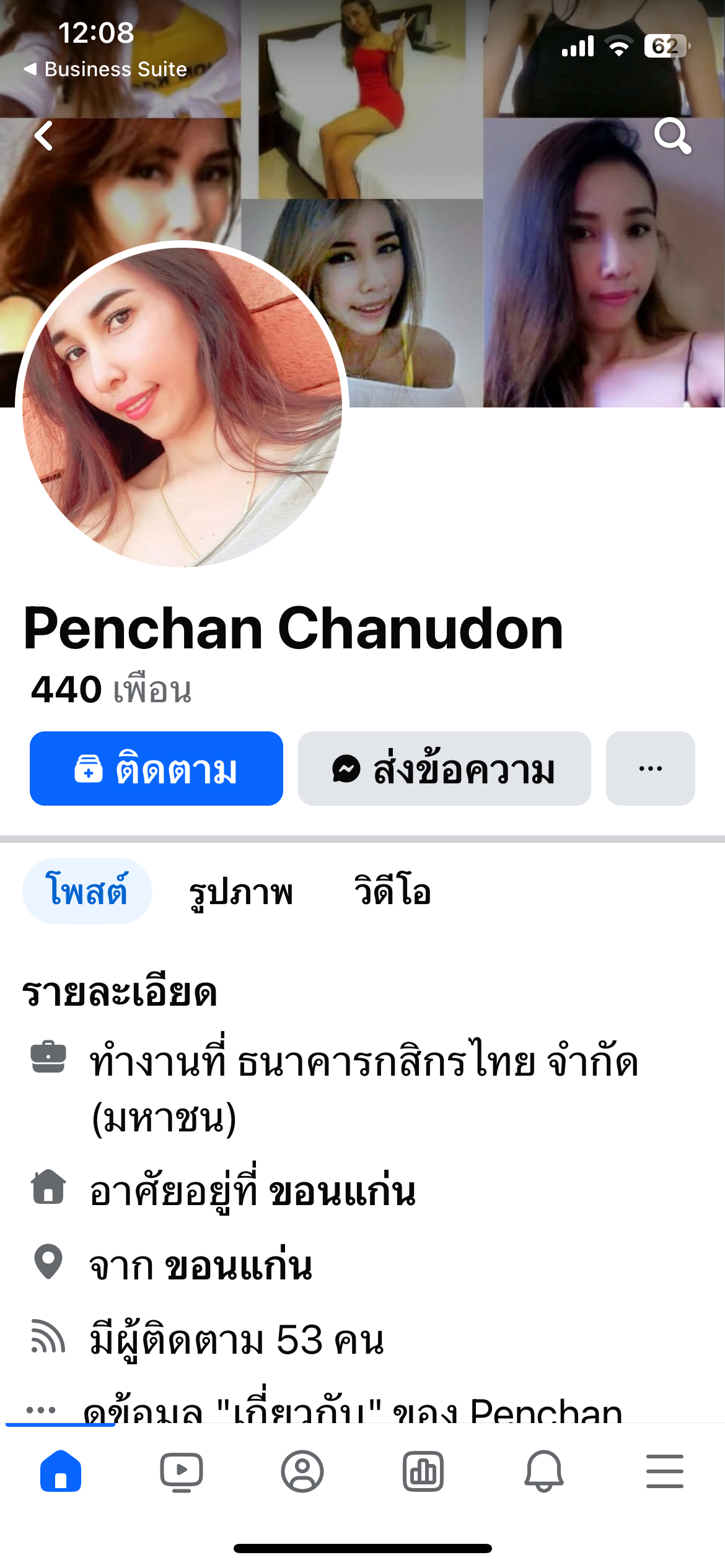Open the three-dot more options button
Viewport: 725px width, 1568px height.
point(650,769)
